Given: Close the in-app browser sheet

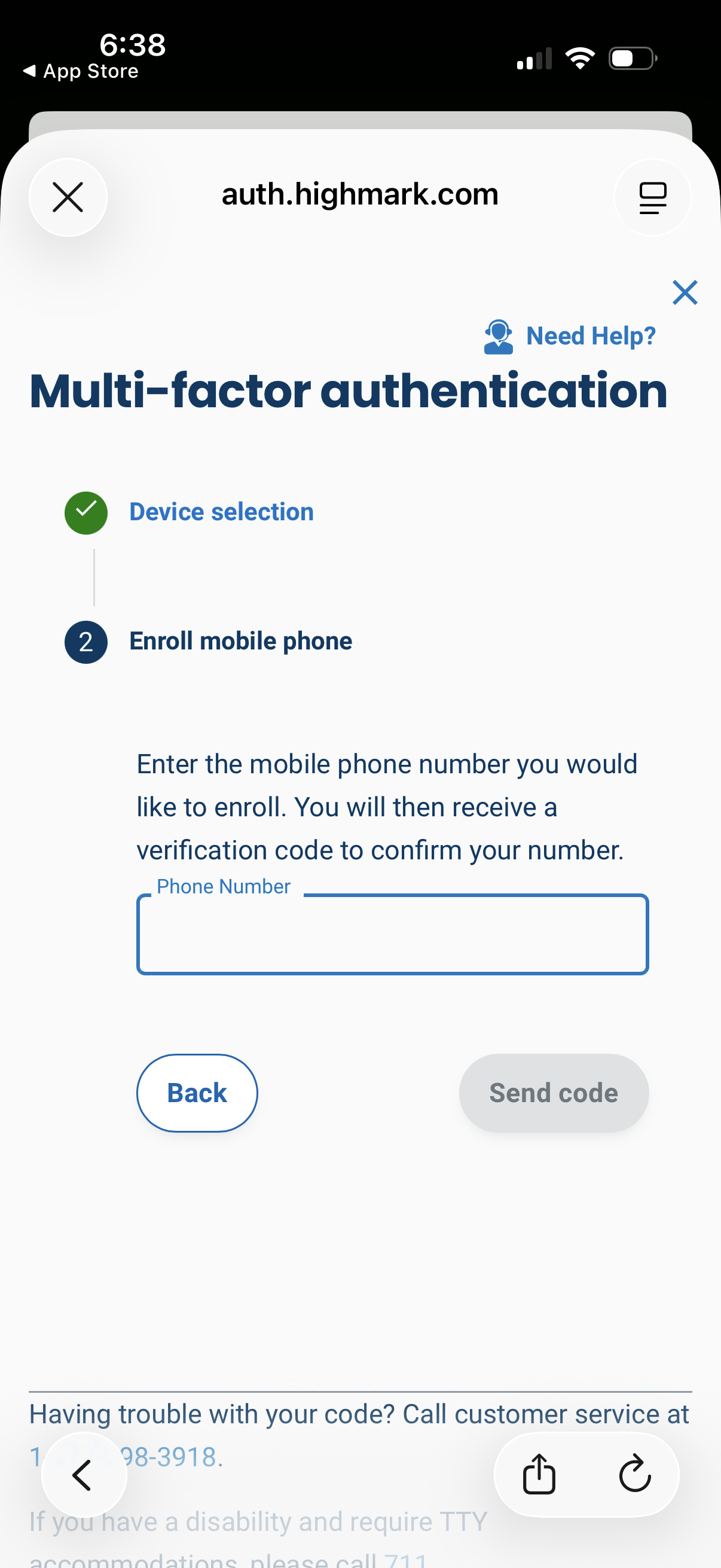Looking at the screenshot, I should coord(68,197).
